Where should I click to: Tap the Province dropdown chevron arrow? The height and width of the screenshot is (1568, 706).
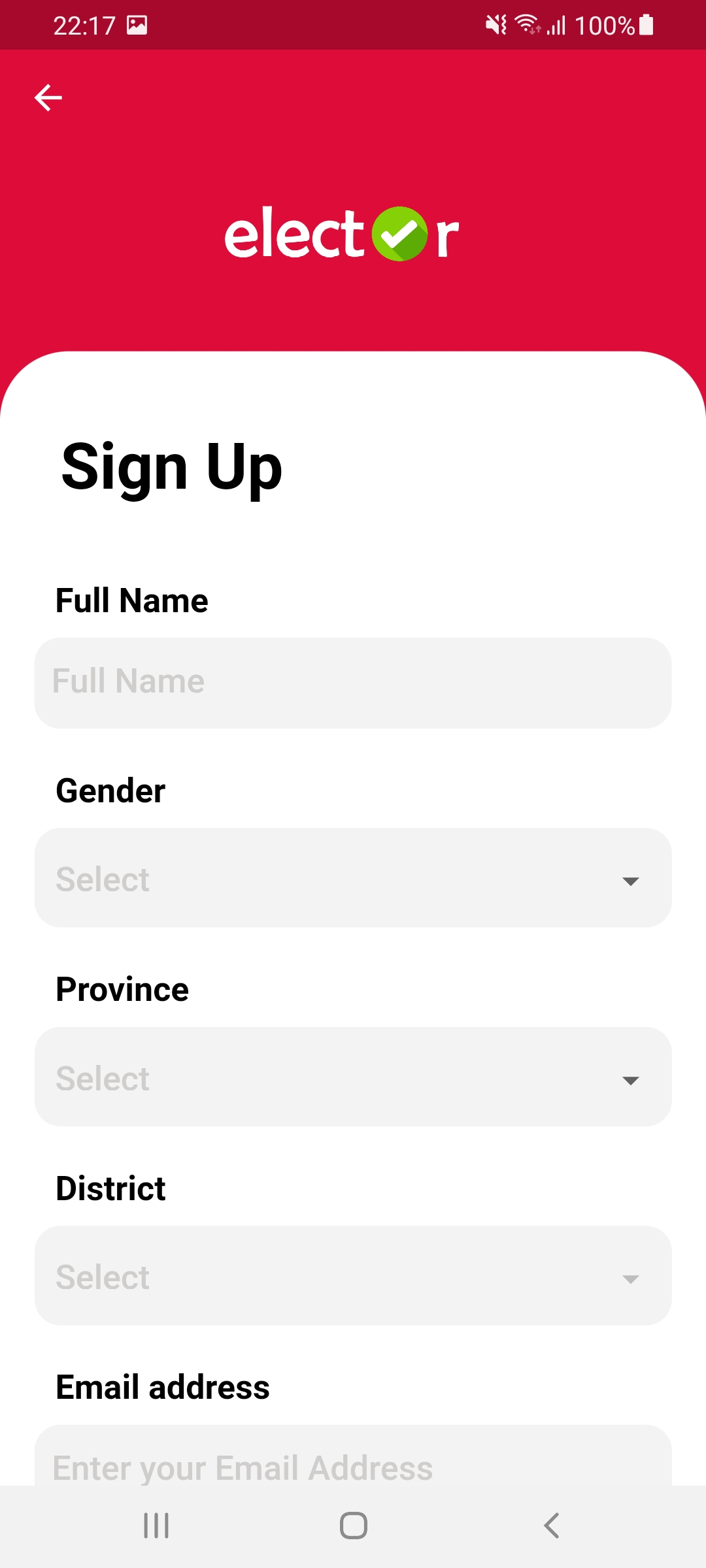click(x=630, y=1081)
